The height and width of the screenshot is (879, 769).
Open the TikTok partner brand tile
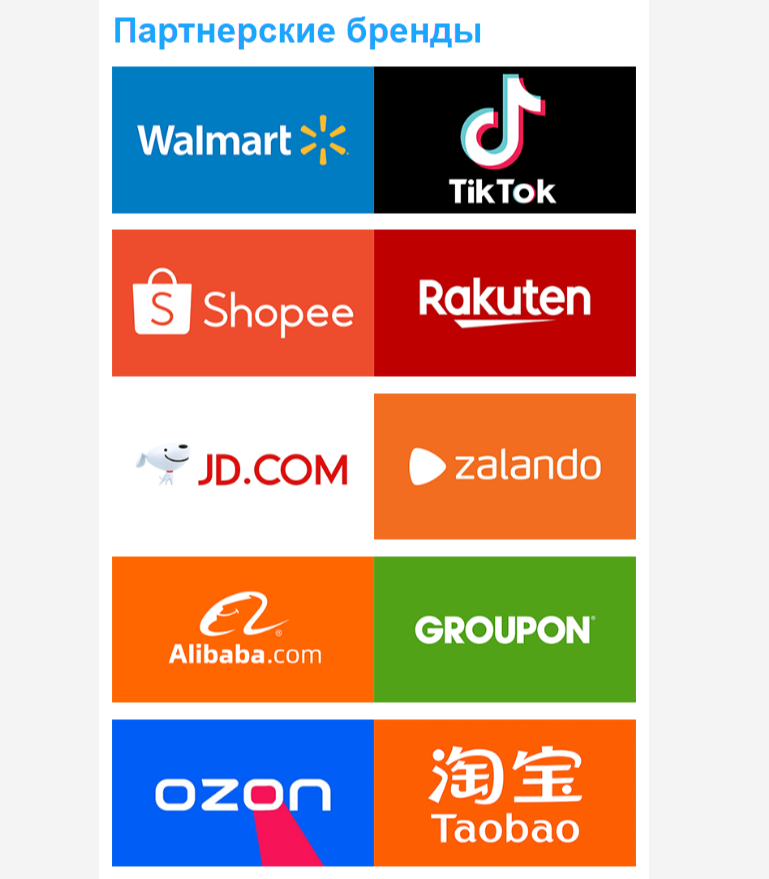click(504, 140)
